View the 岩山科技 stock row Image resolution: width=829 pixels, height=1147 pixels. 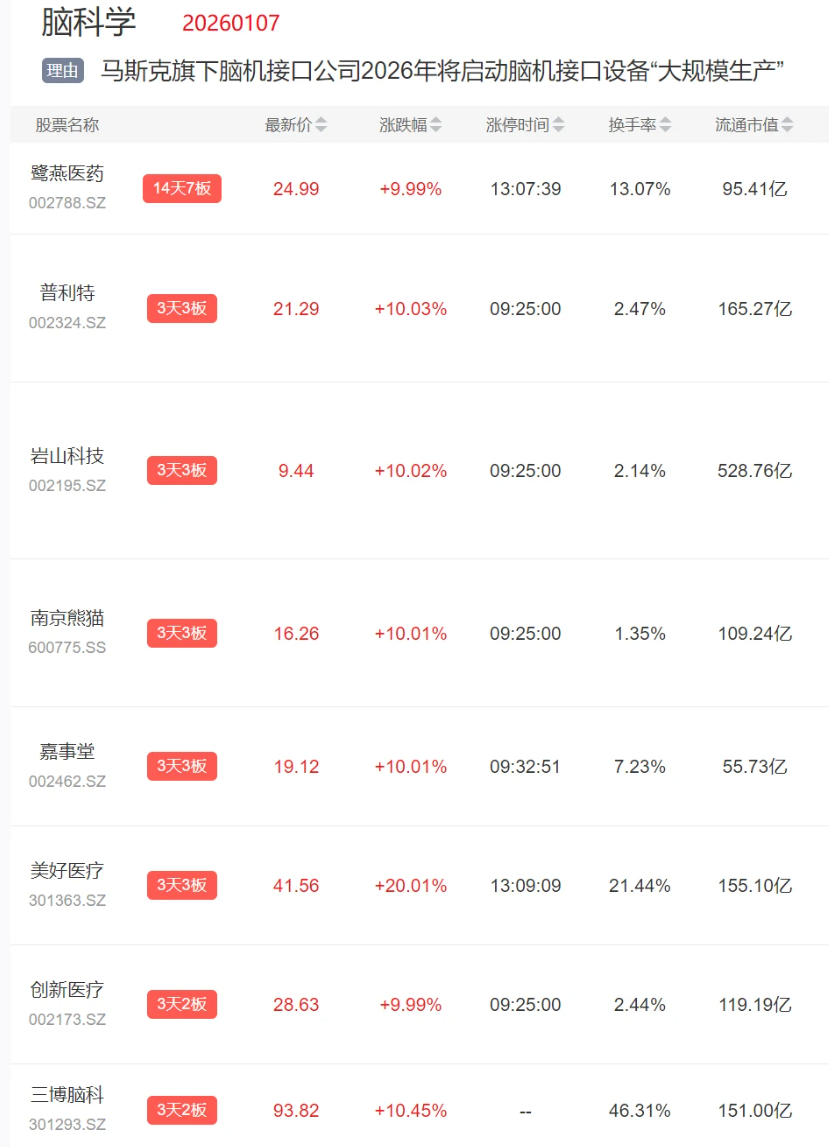(67, 456)
